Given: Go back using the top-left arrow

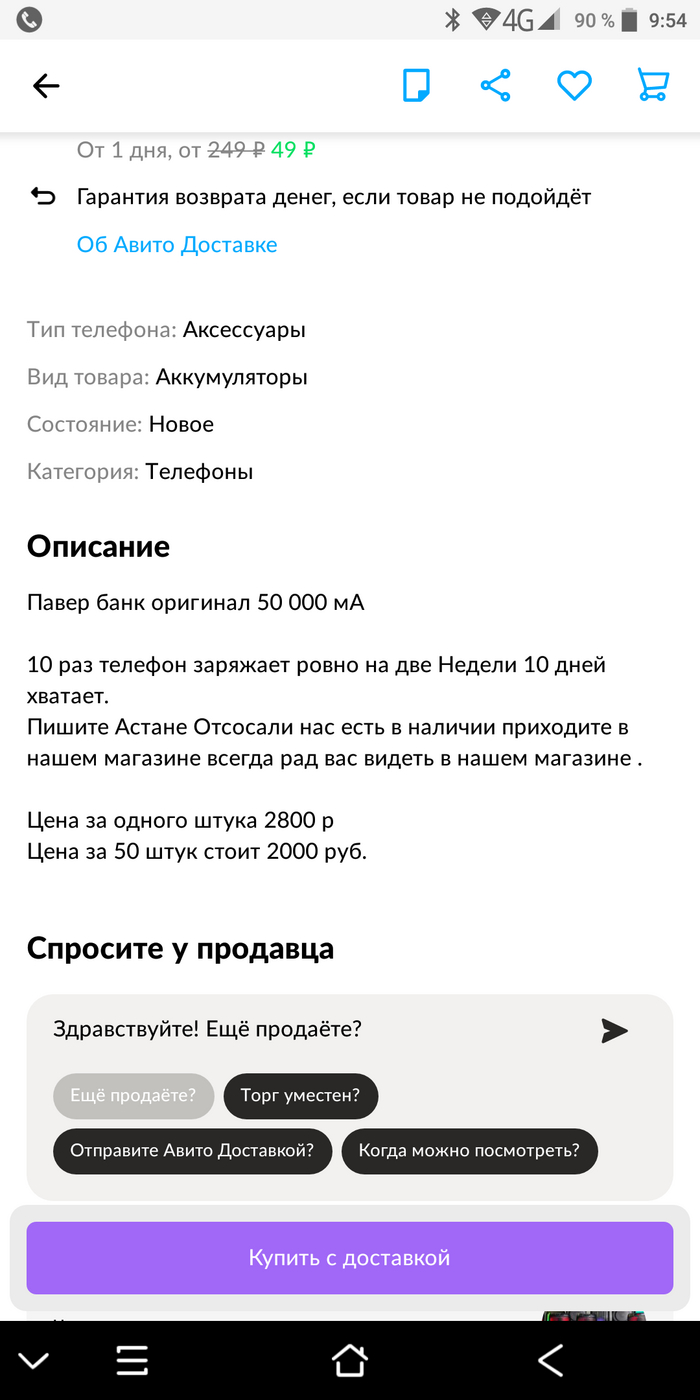Looking at the screenshot, I should (x=46, y=86).
